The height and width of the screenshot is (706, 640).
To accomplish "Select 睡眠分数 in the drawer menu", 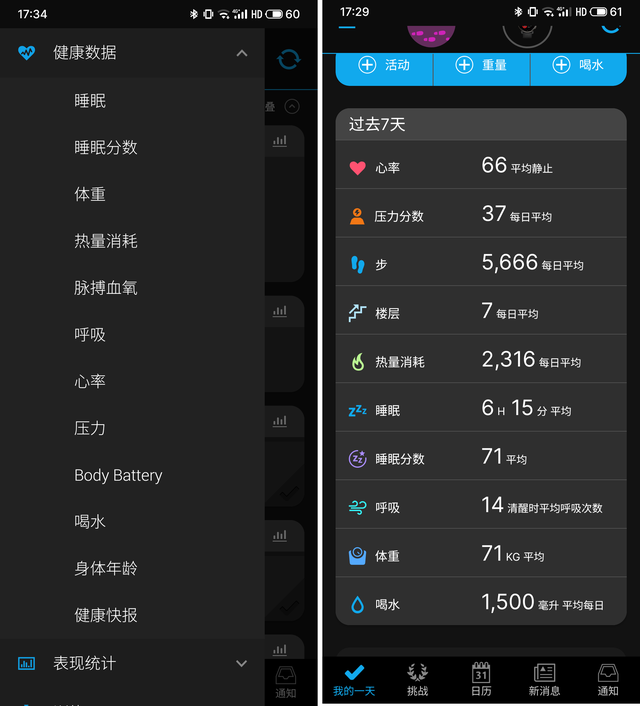I will point(106,147).
